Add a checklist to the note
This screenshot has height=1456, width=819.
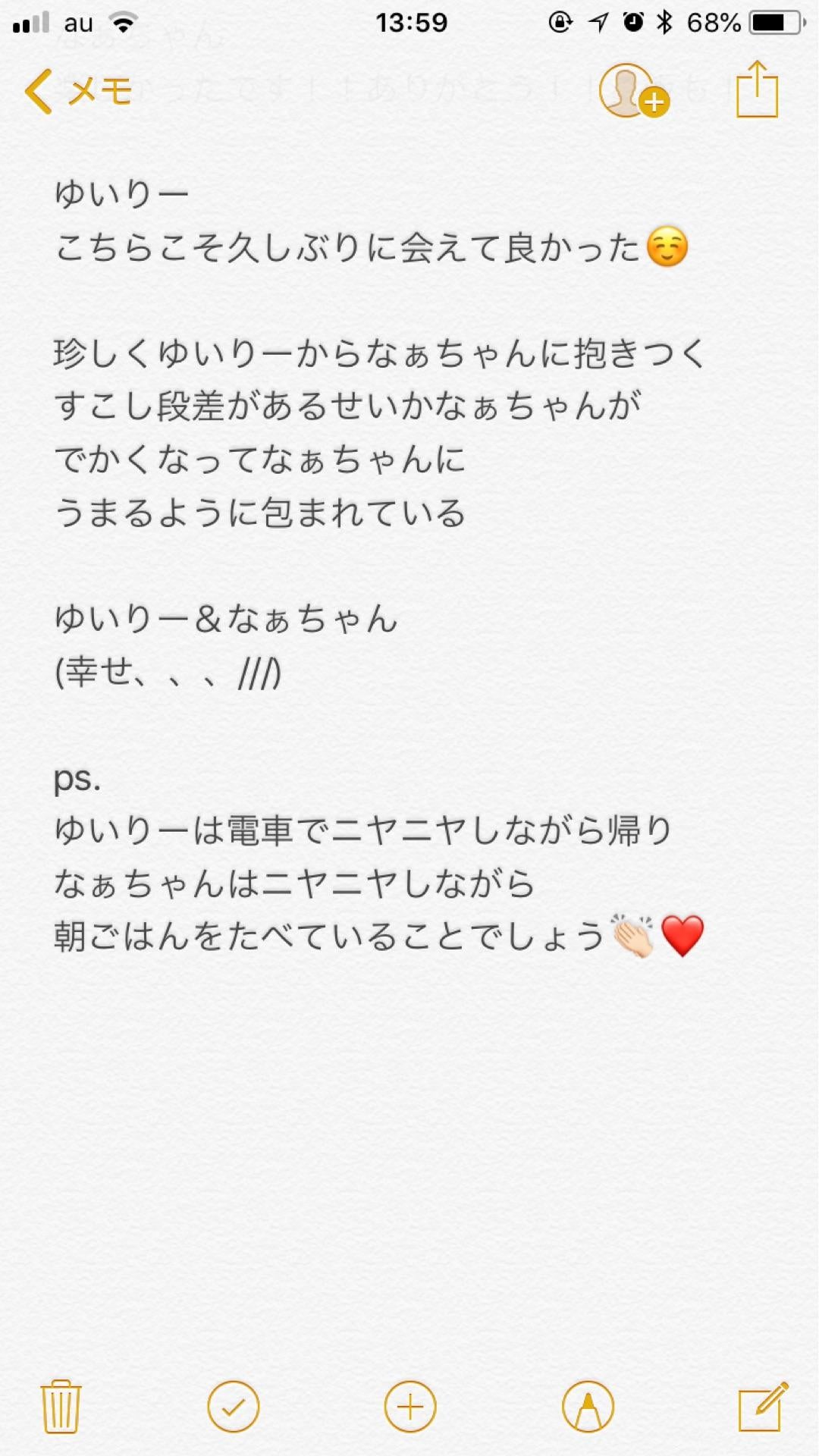click(x=233, y=1407)
